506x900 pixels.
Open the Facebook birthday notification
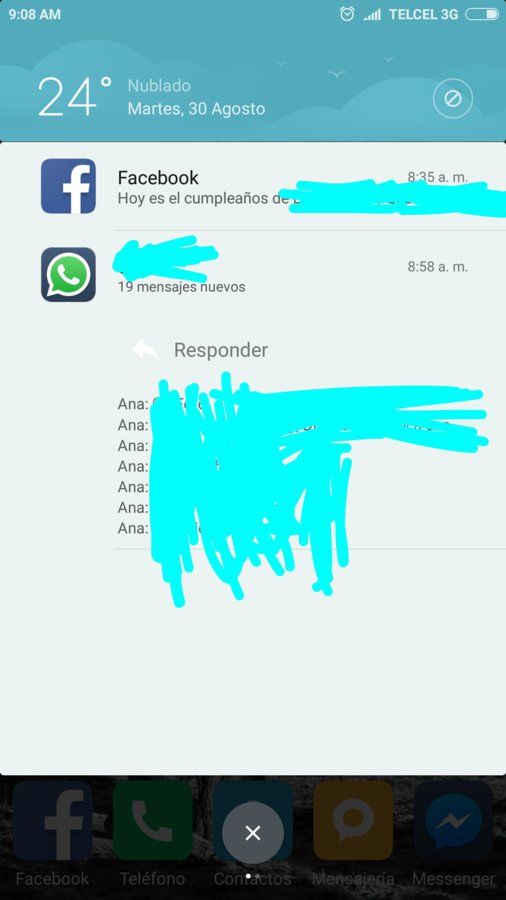(253, 187)
